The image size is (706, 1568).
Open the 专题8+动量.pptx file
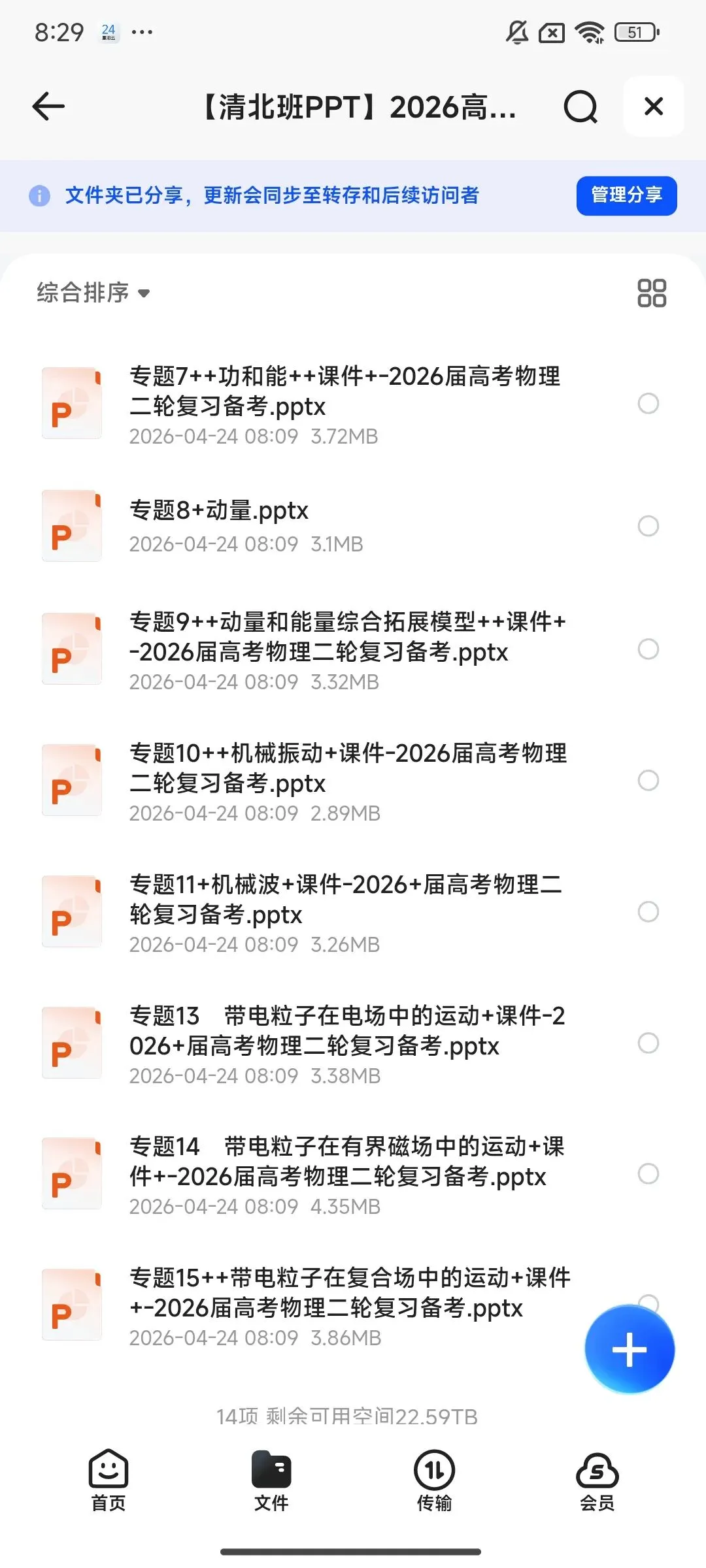[219, 511]
